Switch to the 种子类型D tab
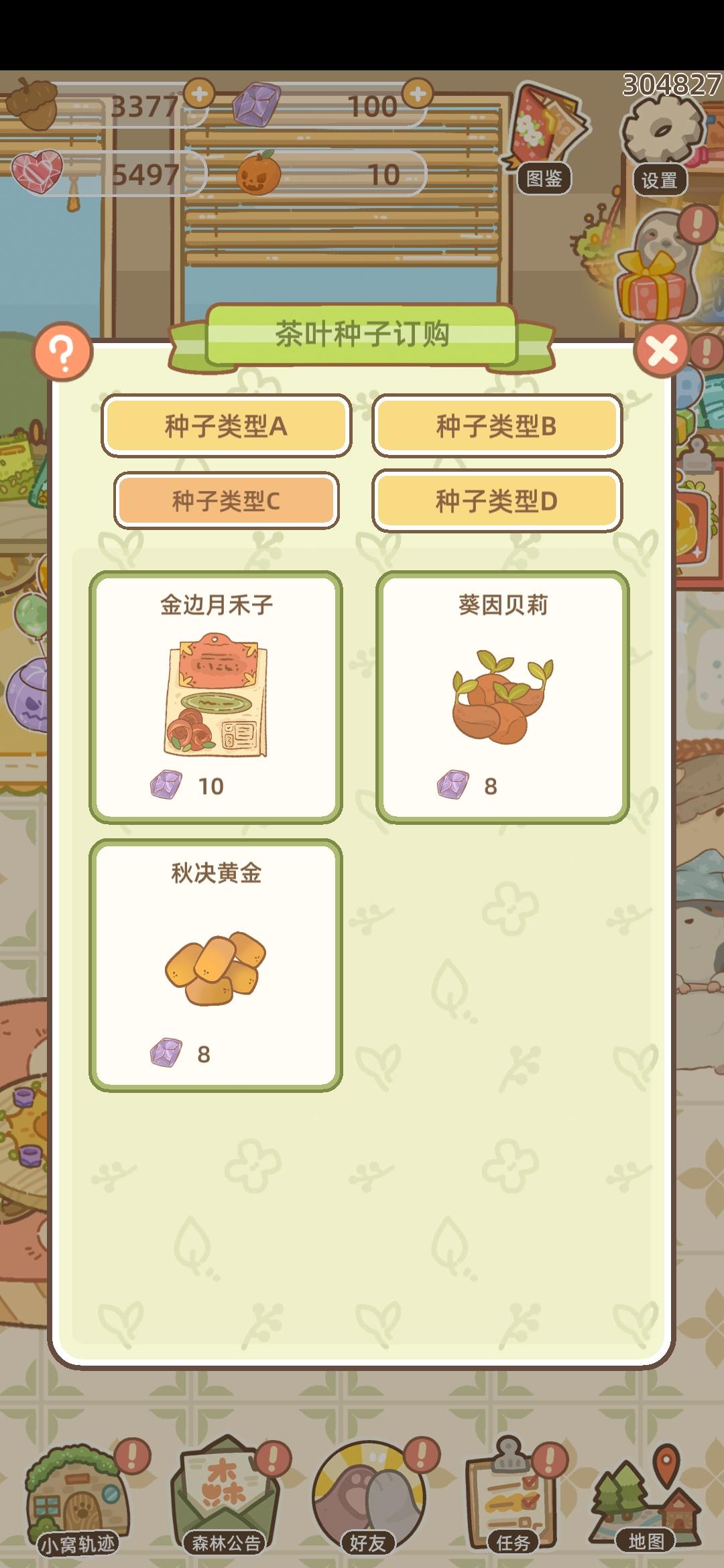Image resolution: width=724 pixels, height=1568 pixels. [497, 500]
